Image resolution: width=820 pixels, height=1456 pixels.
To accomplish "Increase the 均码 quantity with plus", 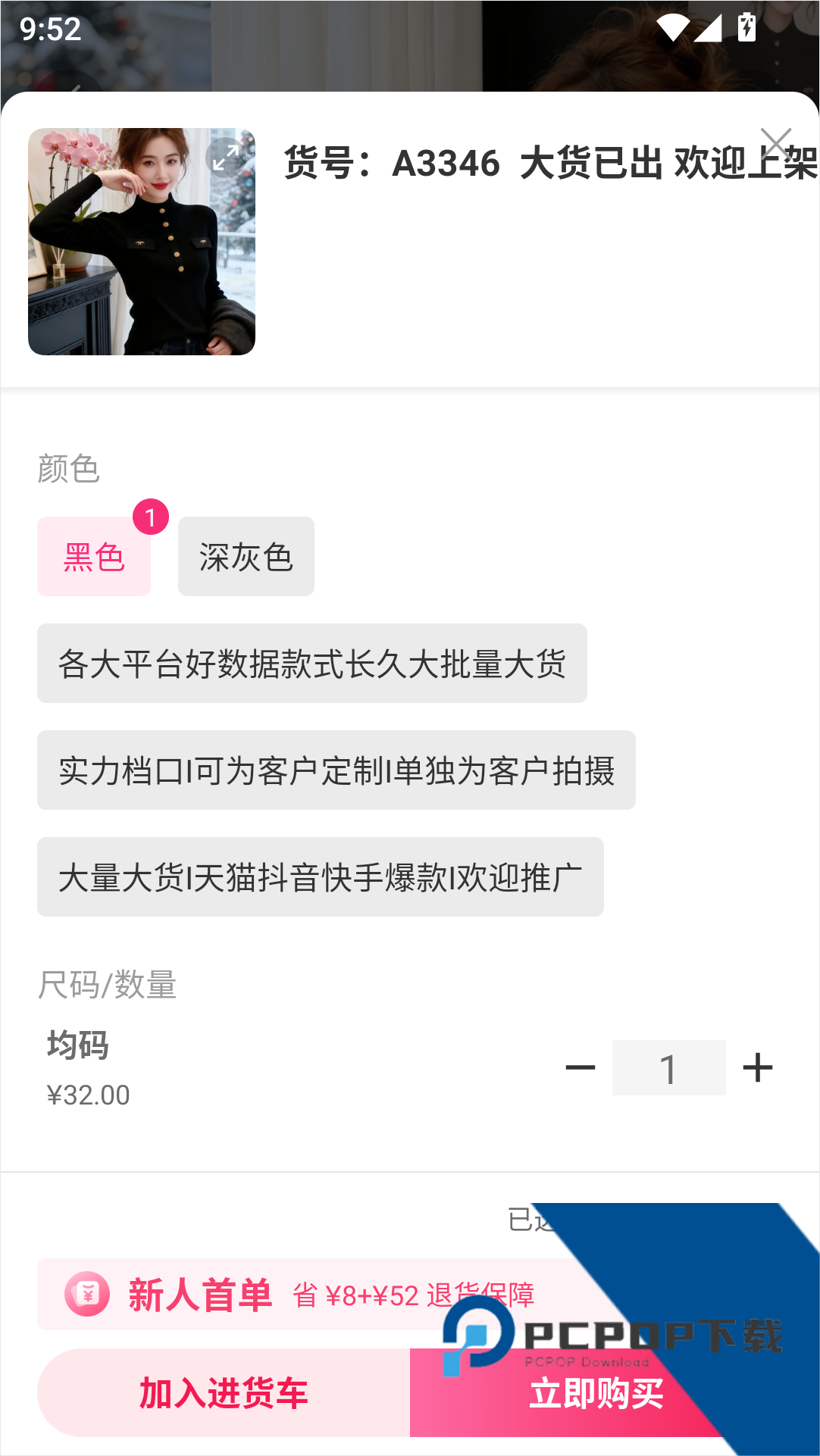I will (758, 1067).
